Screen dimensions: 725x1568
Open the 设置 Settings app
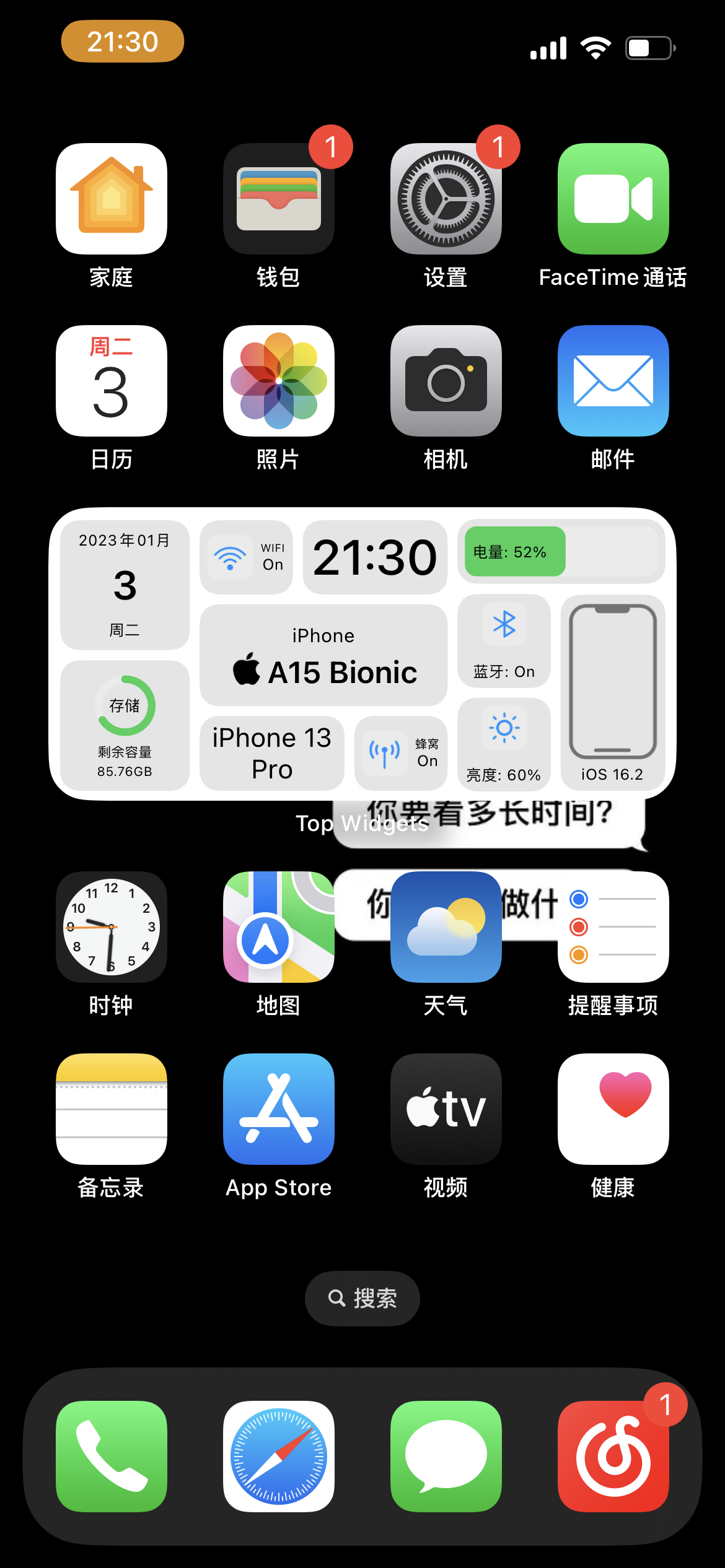point(446,199)
